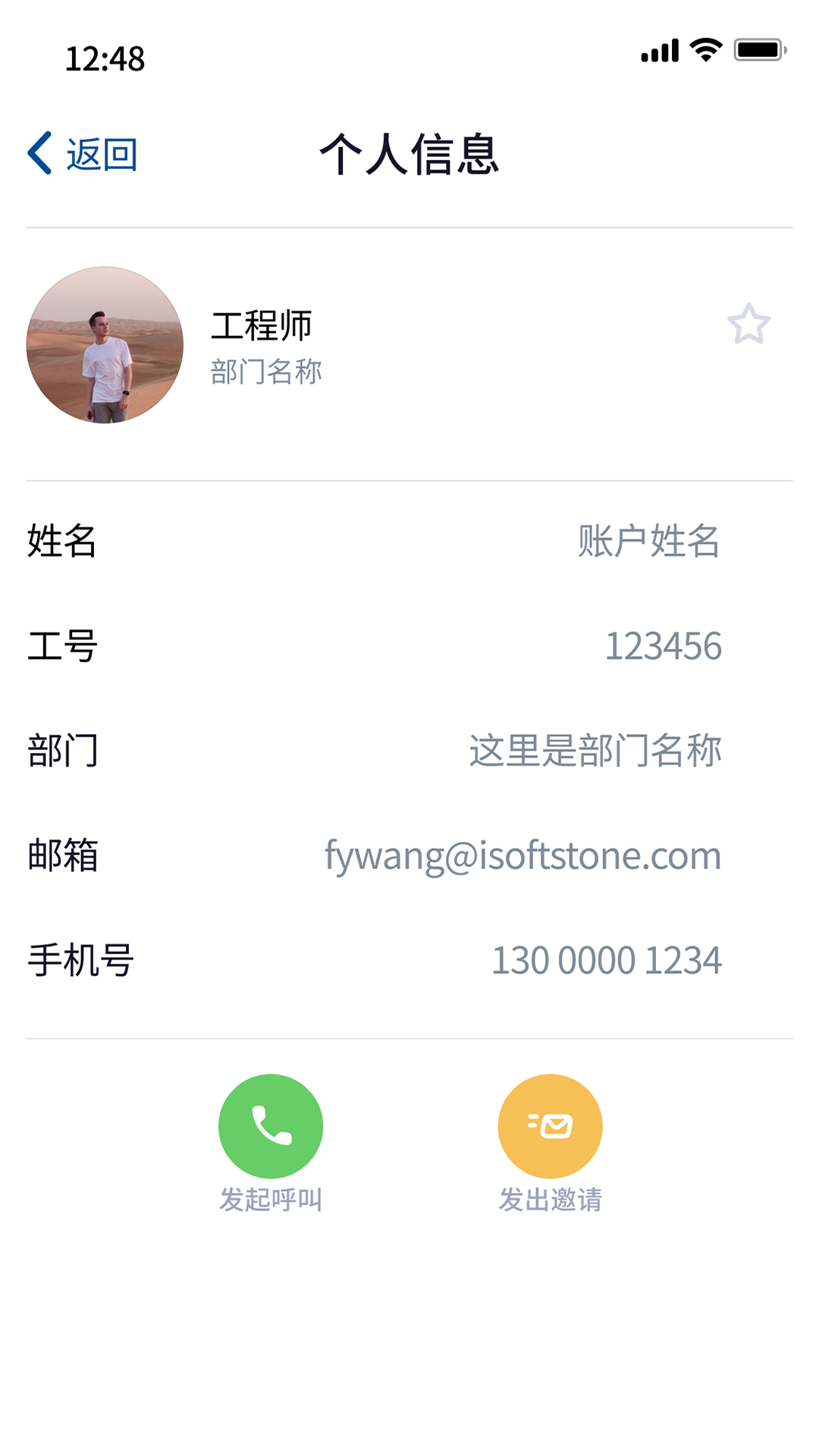This screenshot has width=819, height=1456.
Task: Send an invitation with 发出邀请
Action: 550,1126
